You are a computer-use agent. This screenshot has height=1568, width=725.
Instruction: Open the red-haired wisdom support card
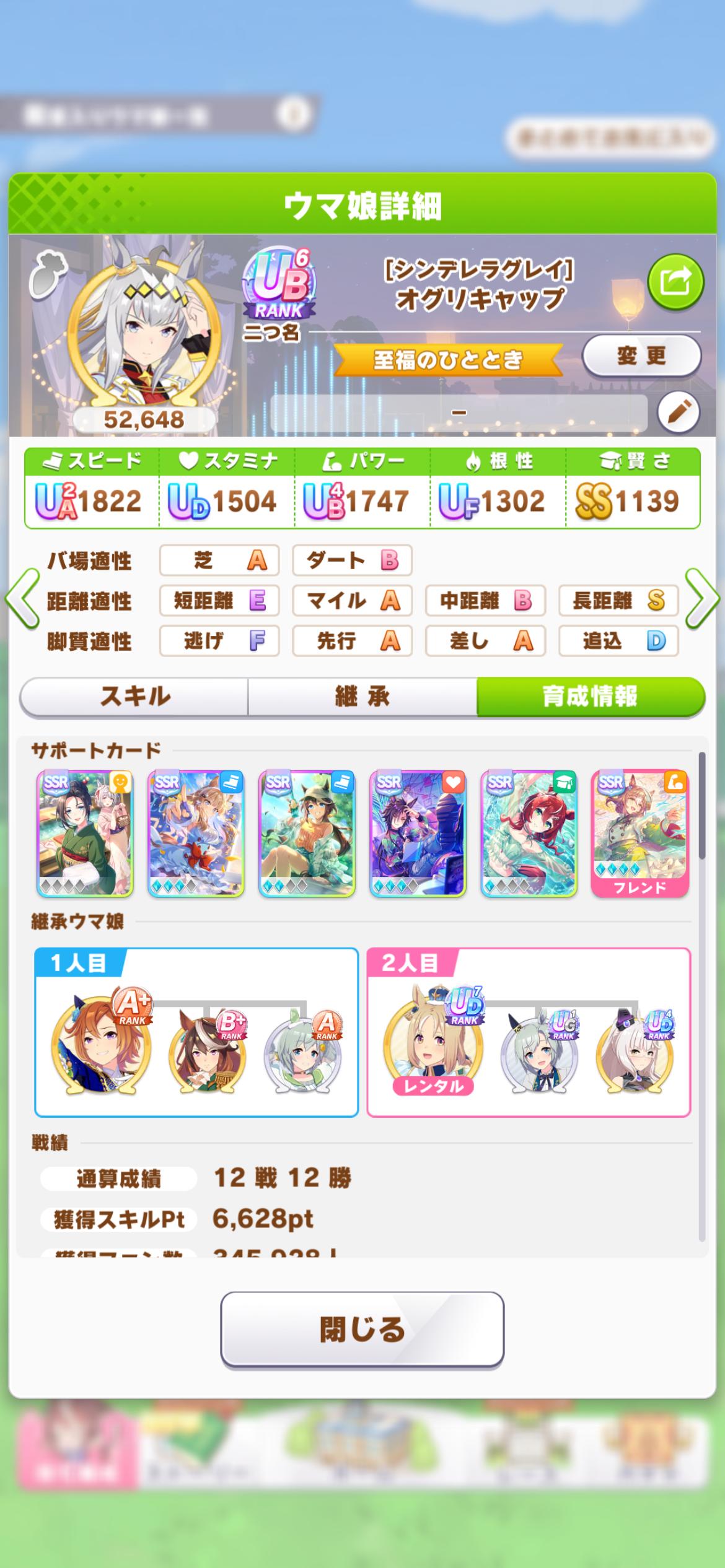click(529, 834)
